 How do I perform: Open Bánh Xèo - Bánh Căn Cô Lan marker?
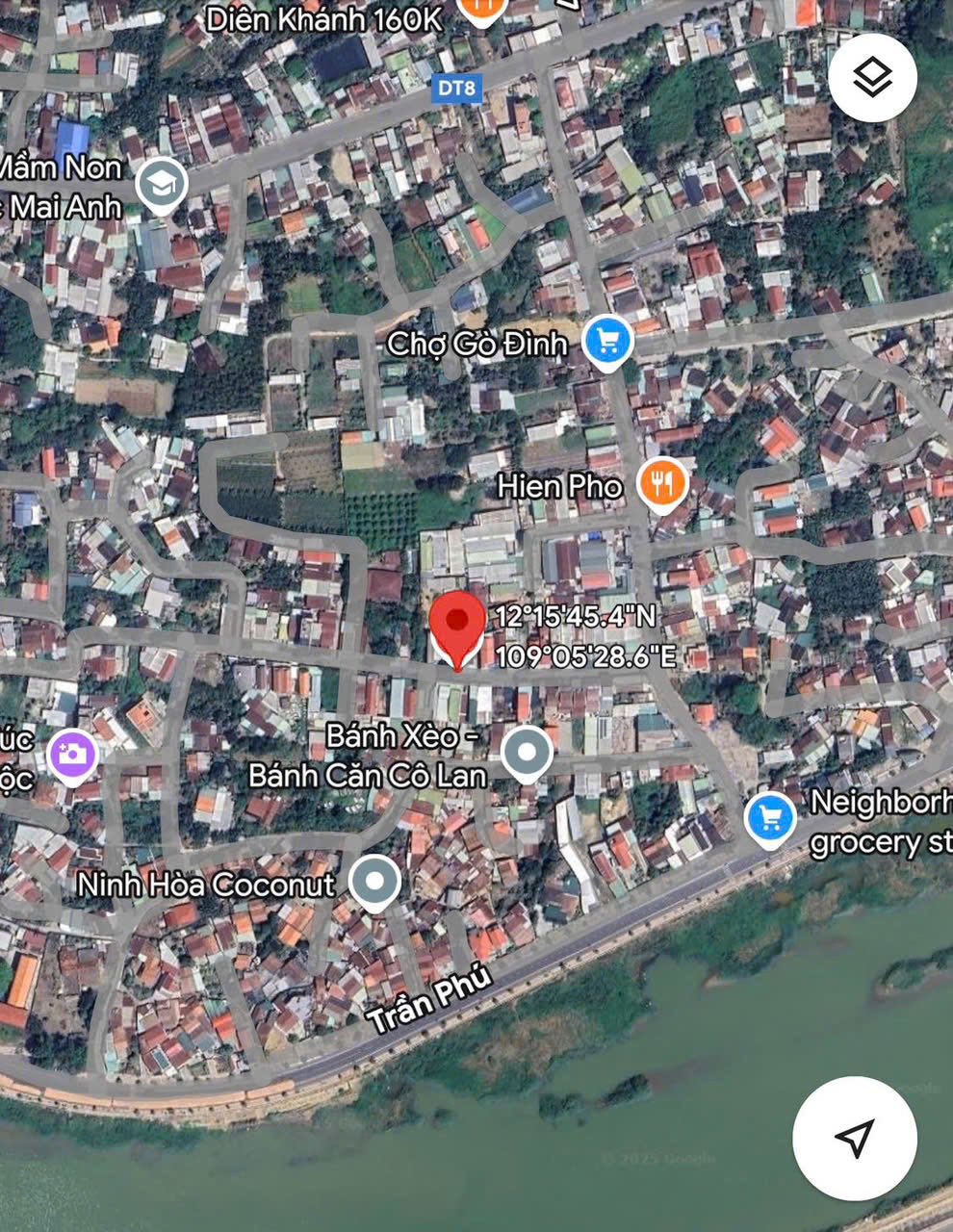coord(527,752)
